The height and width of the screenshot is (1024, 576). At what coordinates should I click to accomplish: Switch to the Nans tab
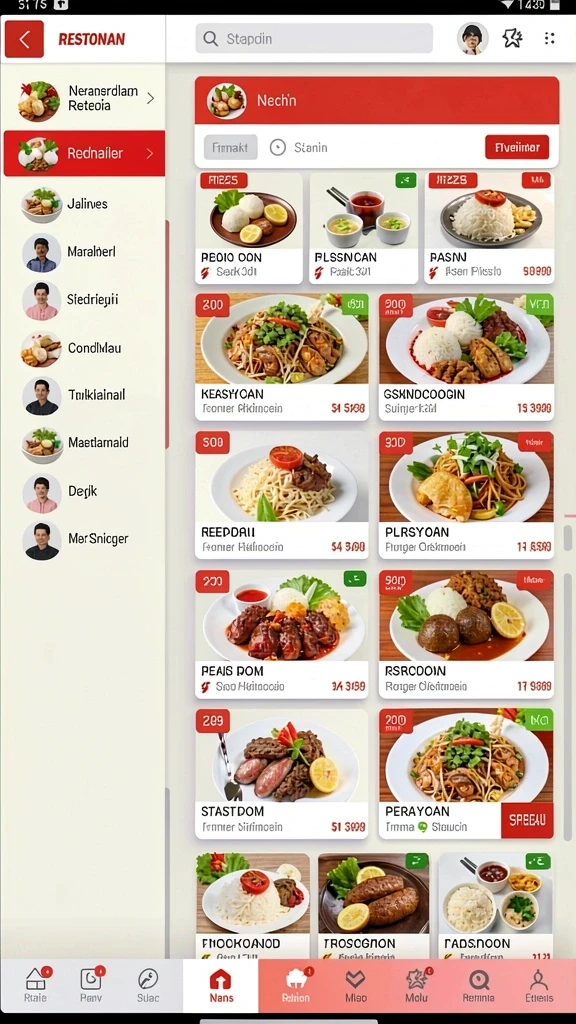(x=221, y=985)
